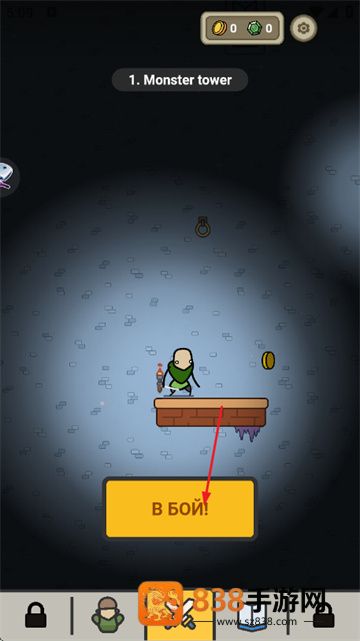
Task: Open the book tab
Action: tap(250, 616)
